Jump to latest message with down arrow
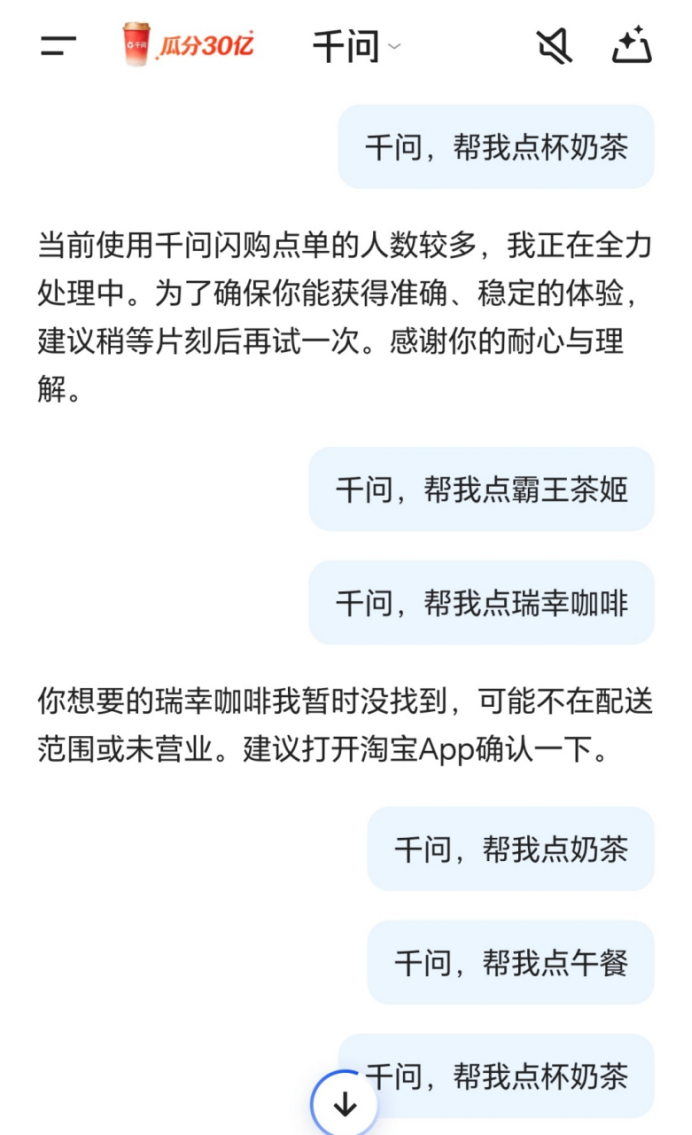The height and width of the screenshot is (1135, 692). click(x=345, y=1104)
